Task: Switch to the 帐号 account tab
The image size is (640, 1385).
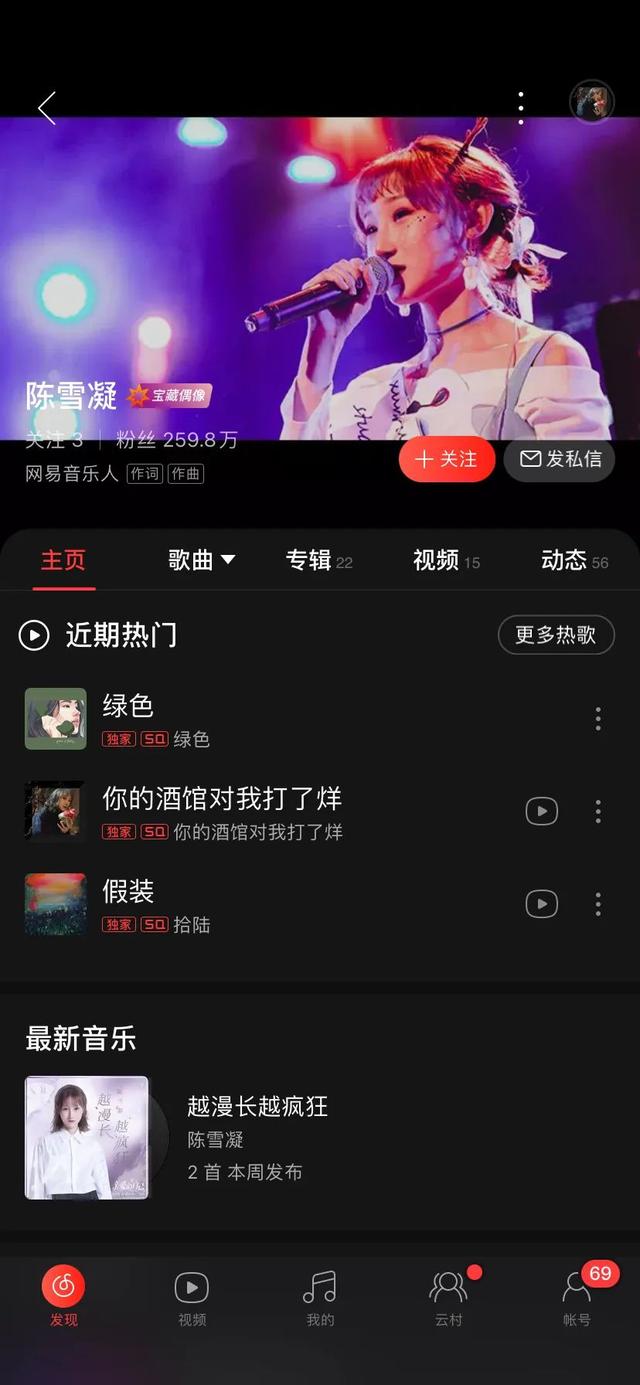Action: point(577,1297)
